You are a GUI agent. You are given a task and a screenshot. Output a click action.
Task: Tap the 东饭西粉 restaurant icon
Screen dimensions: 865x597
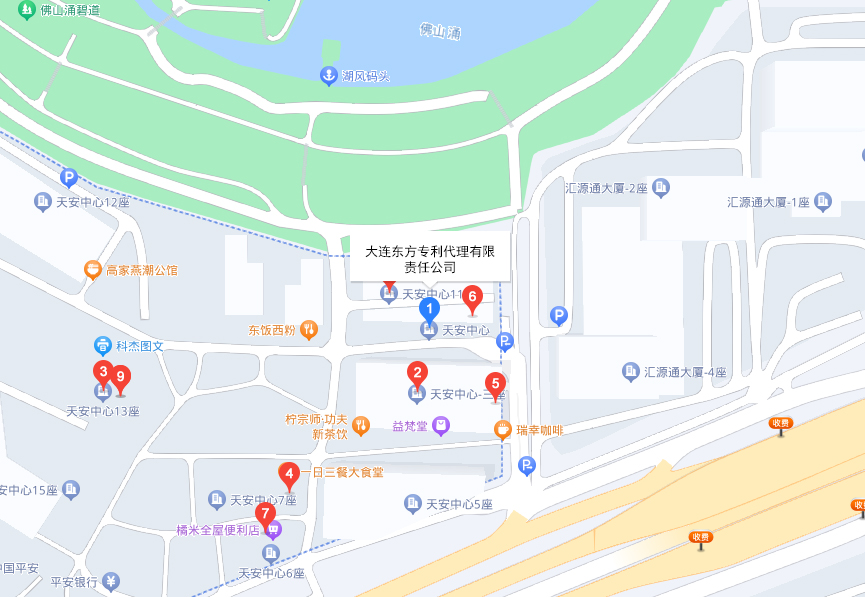coord(309,329)
